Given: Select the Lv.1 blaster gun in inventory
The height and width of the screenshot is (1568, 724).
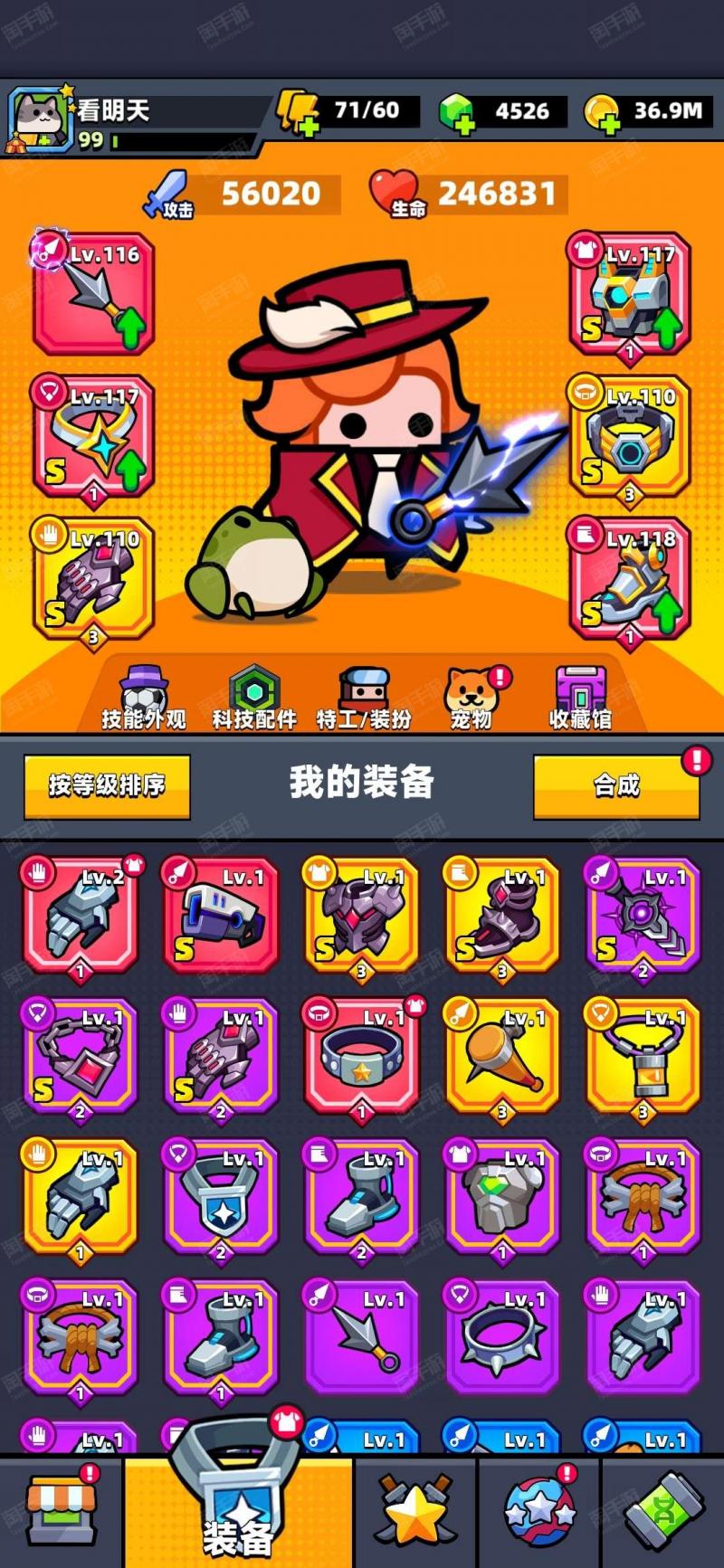Looking at the screenshot, I should pos(221,915).
